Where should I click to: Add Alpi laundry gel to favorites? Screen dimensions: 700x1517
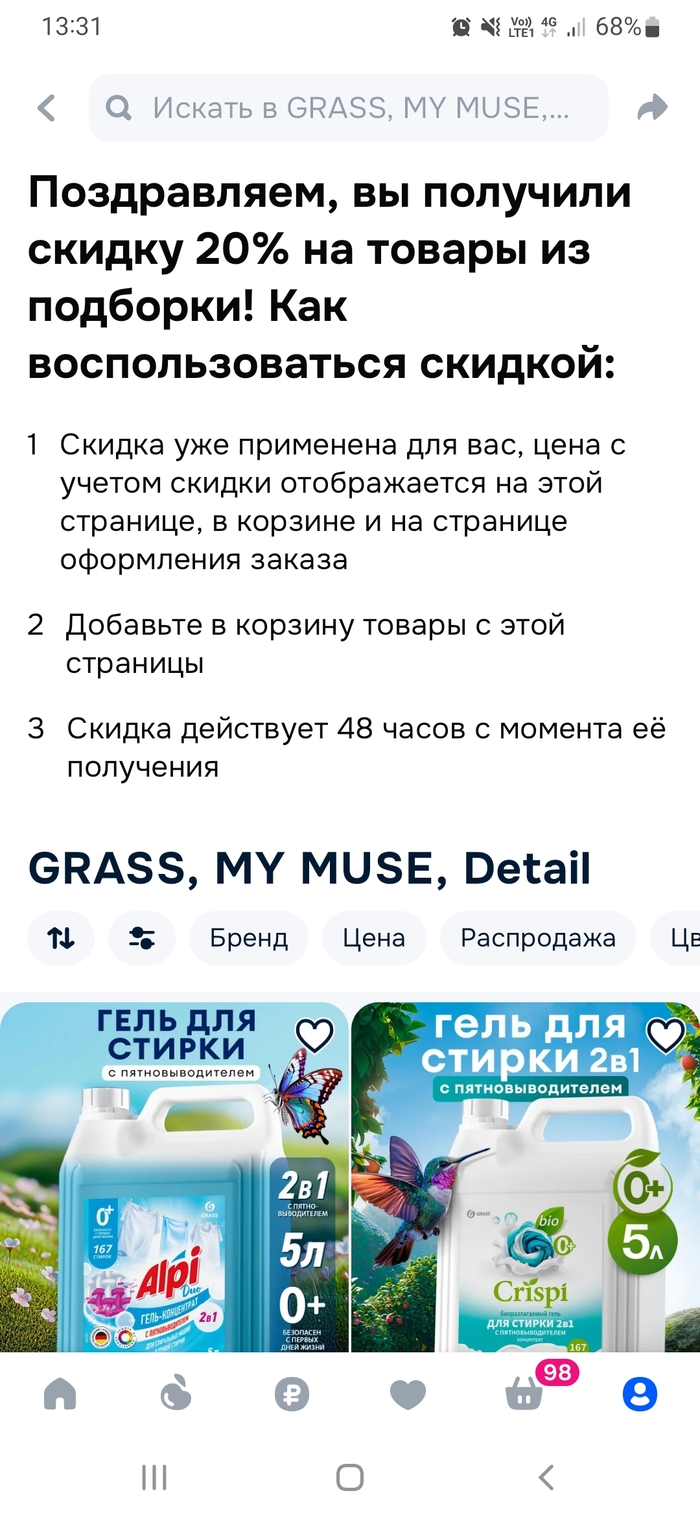tap(315, 1036)
